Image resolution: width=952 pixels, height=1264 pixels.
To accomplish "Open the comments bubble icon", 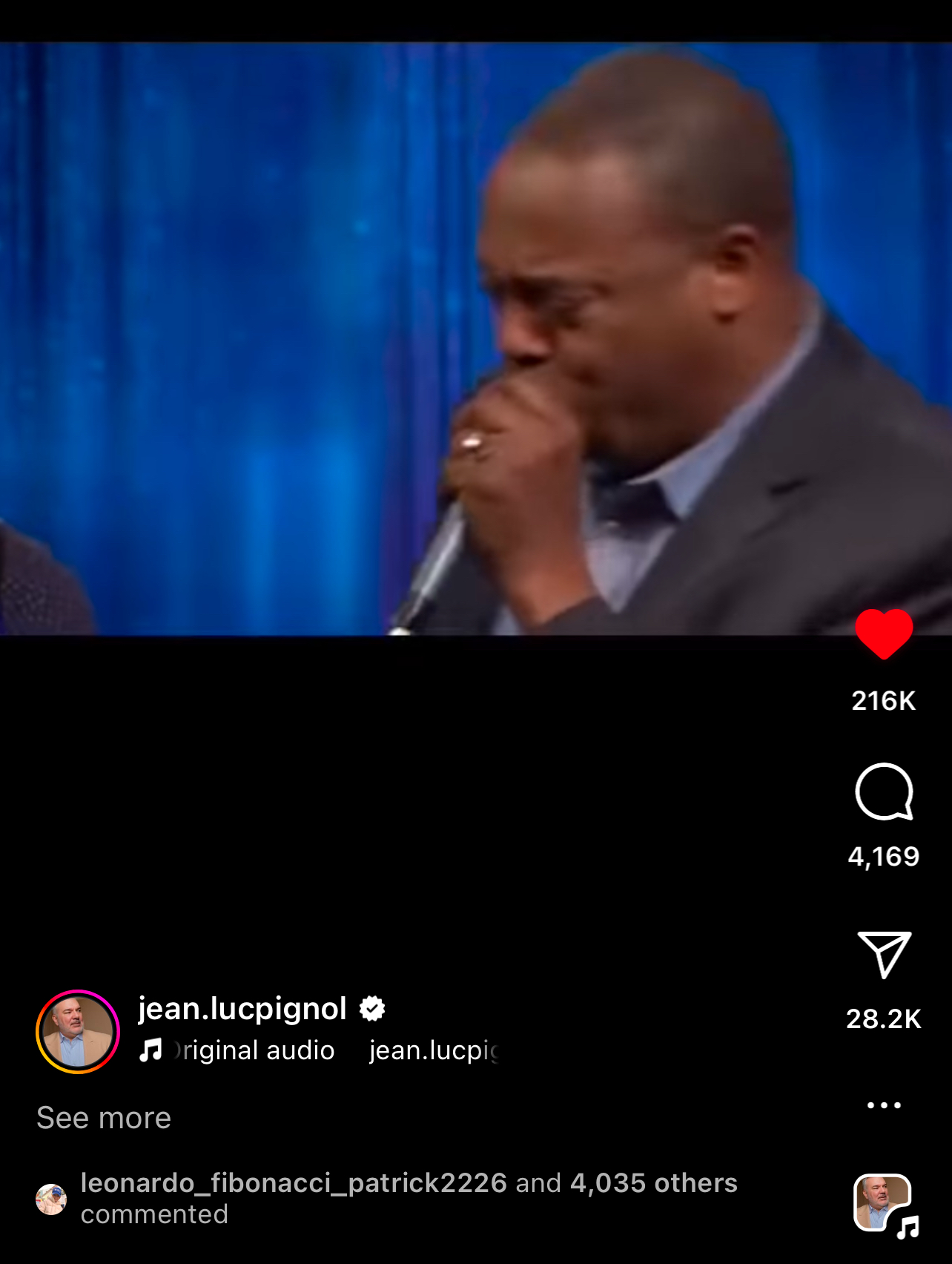I will 884,792.
